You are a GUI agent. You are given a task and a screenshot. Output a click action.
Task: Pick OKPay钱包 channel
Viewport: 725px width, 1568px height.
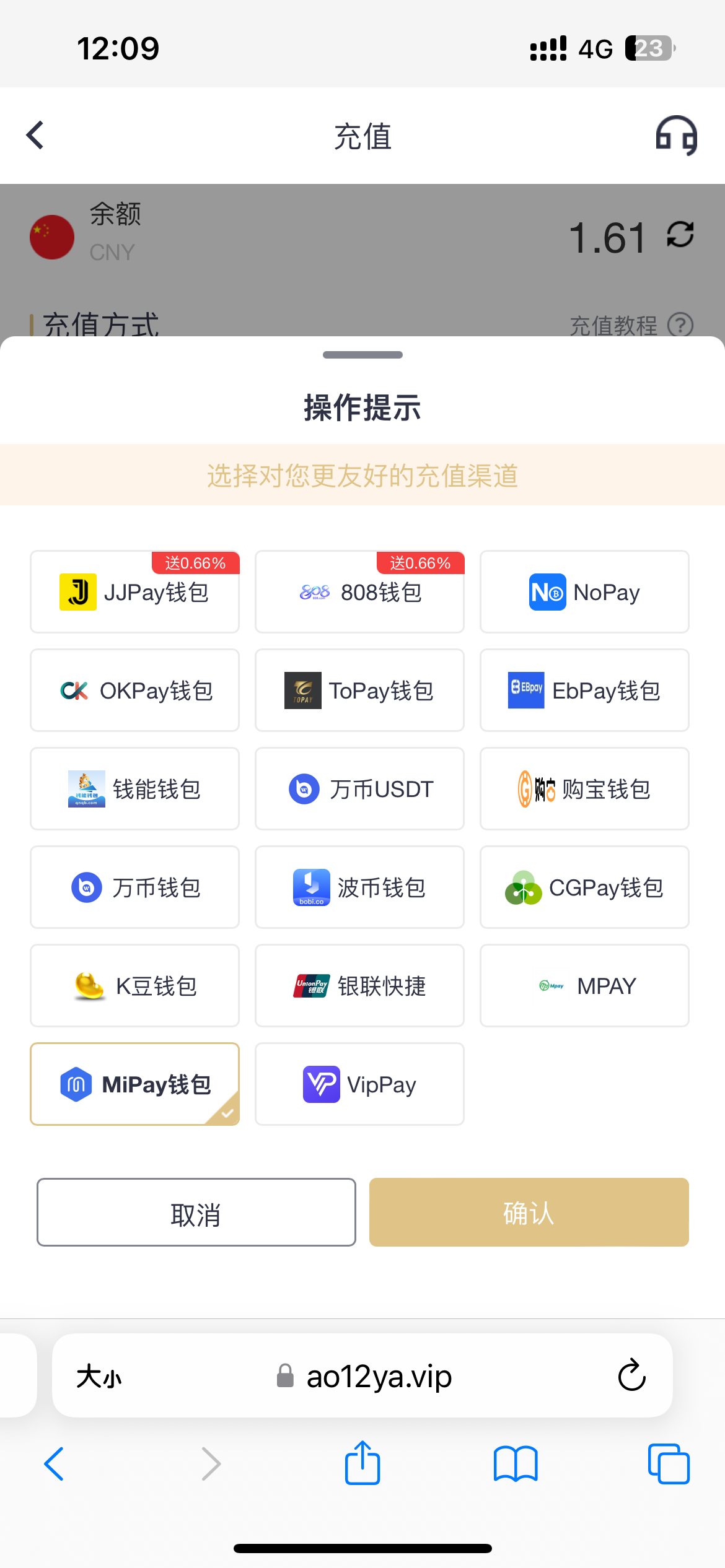tap(134, 690)
